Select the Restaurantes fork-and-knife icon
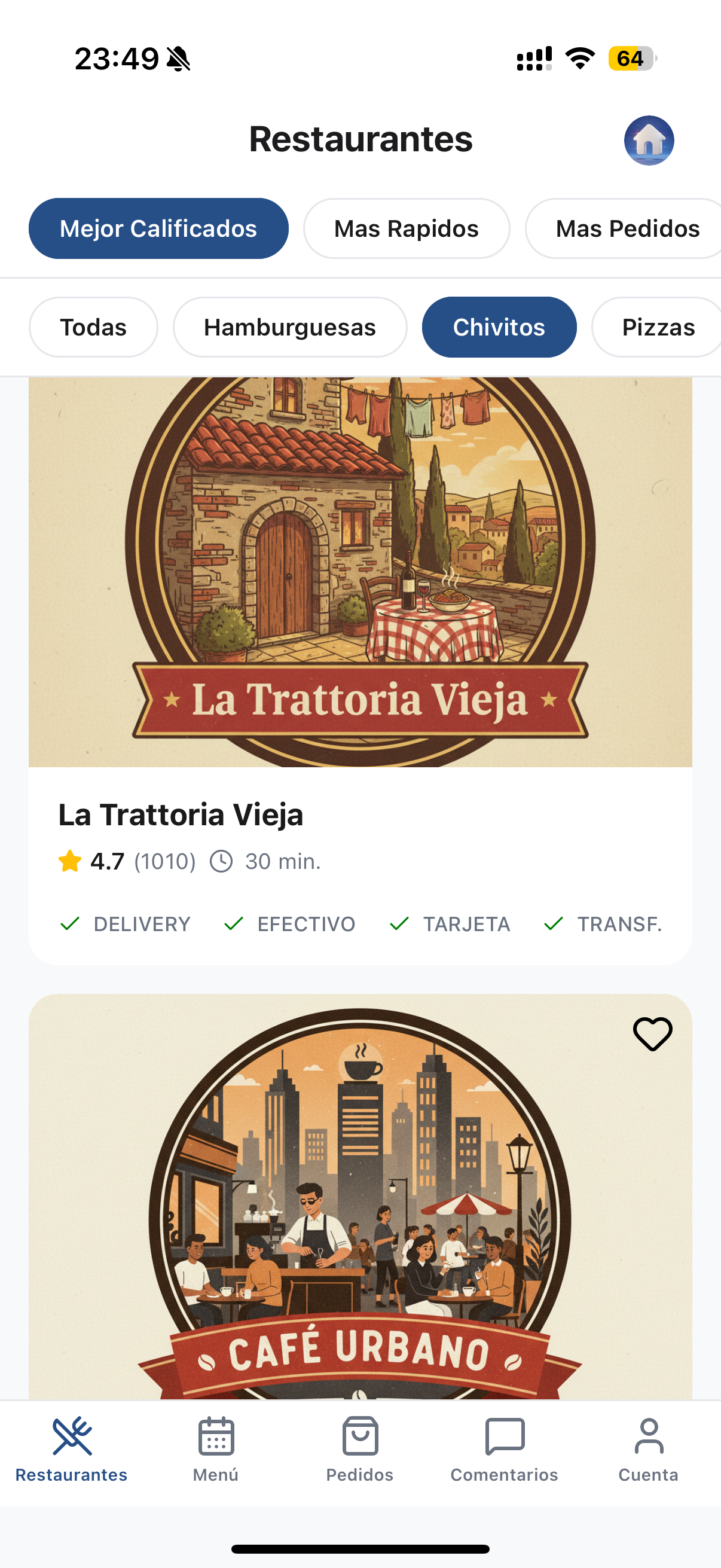 [71, 1435]
